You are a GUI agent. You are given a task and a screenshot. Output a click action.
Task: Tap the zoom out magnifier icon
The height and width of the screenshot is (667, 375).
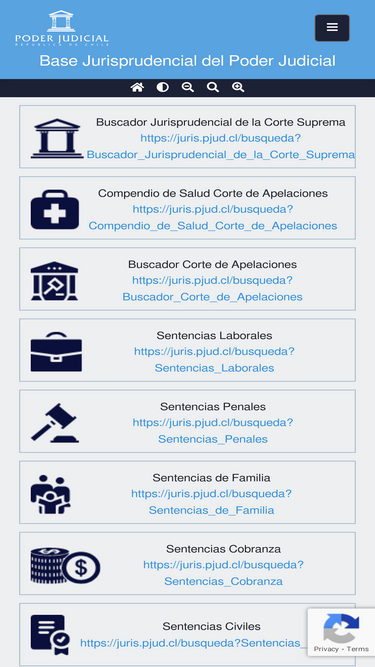(188, 88)
